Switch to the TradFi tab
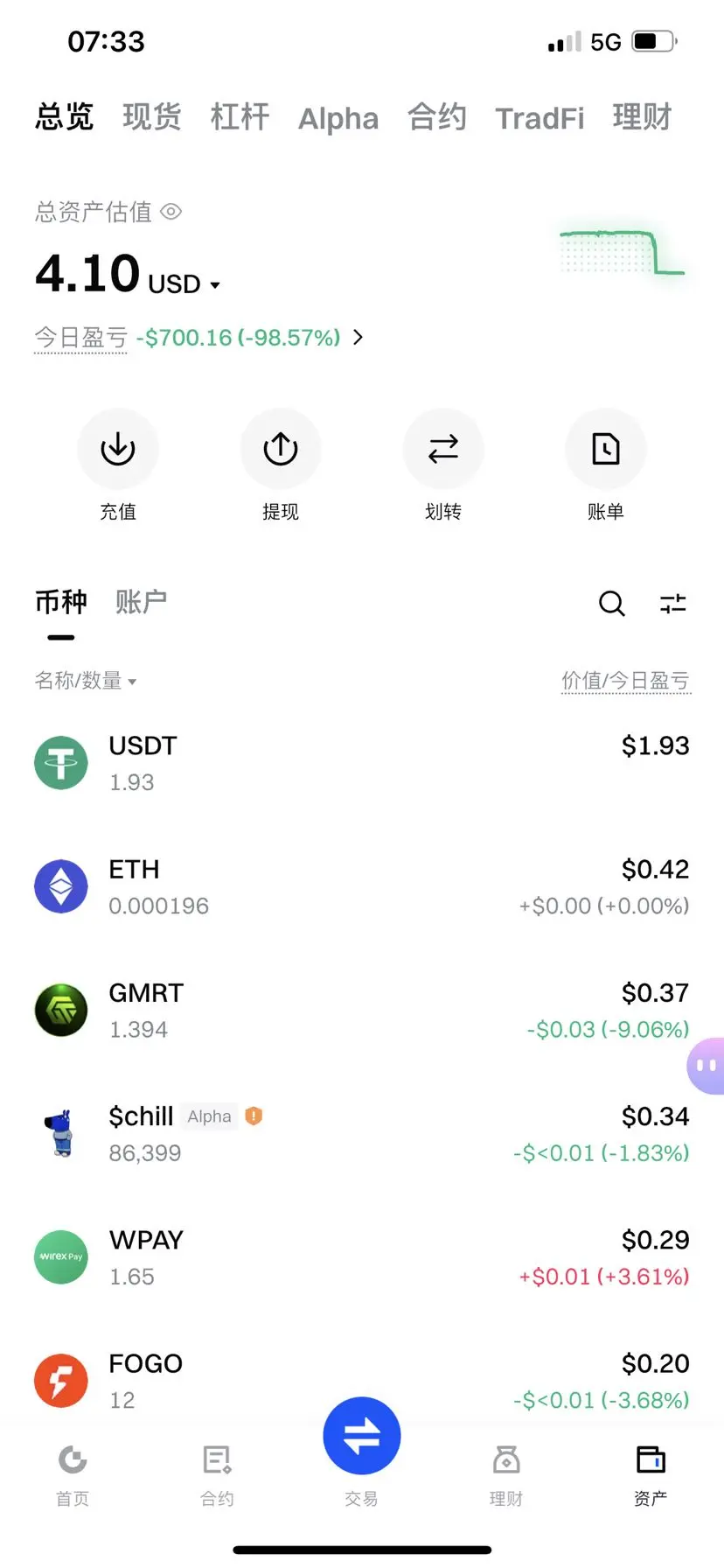The width and height of the screenshot is (724, 1568). tap(540, 118)
